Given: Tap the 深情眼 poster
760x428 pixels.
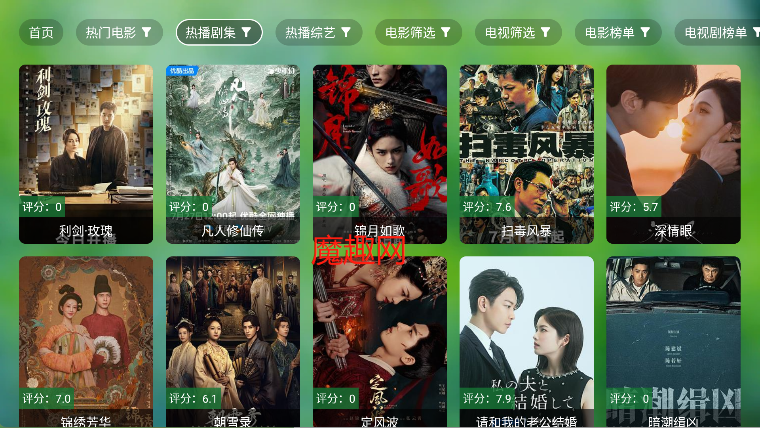Looking at the screenshot, I should [x=673, y=150].
